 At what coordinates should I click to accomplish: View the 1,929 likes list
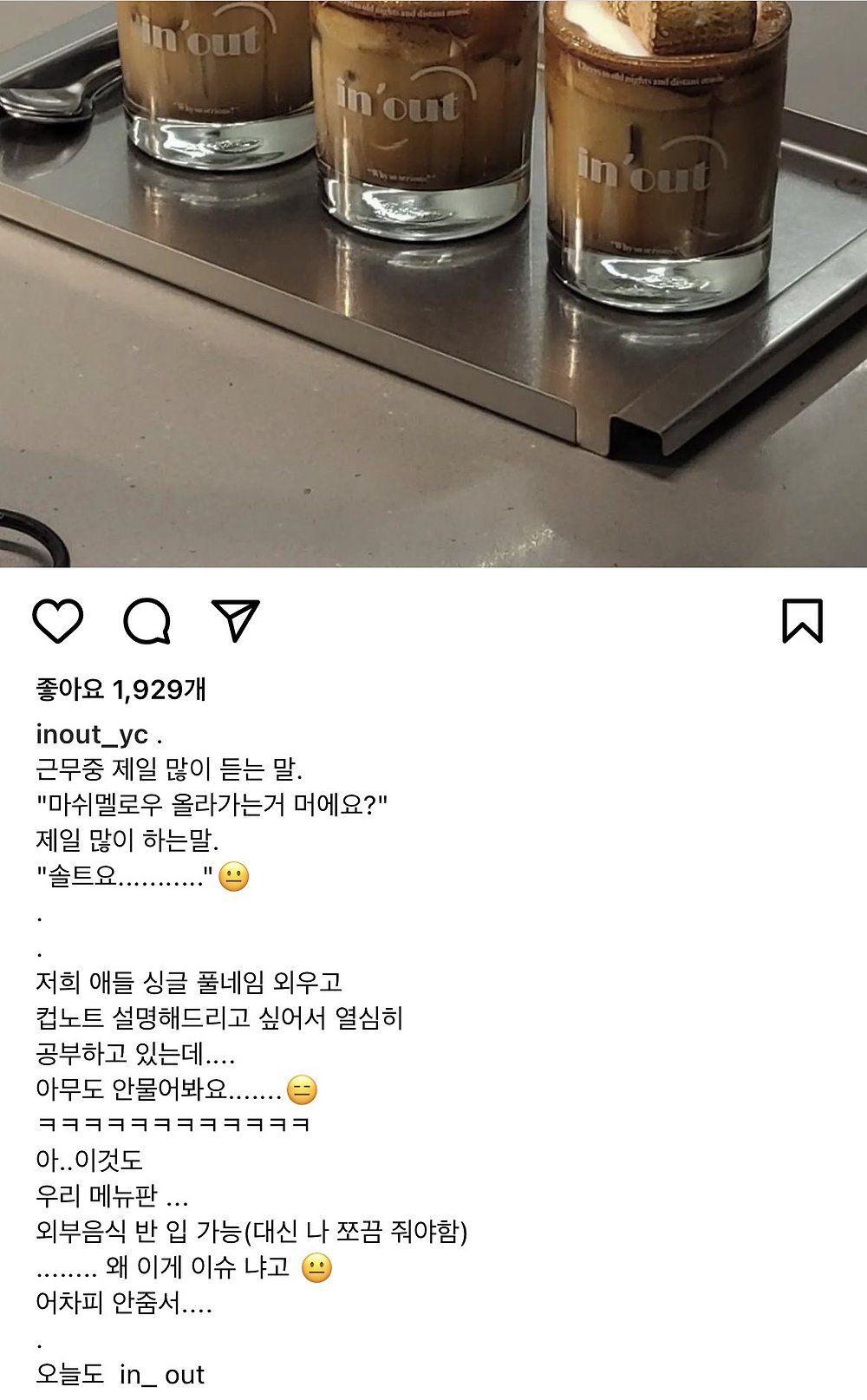click(121, 690)
